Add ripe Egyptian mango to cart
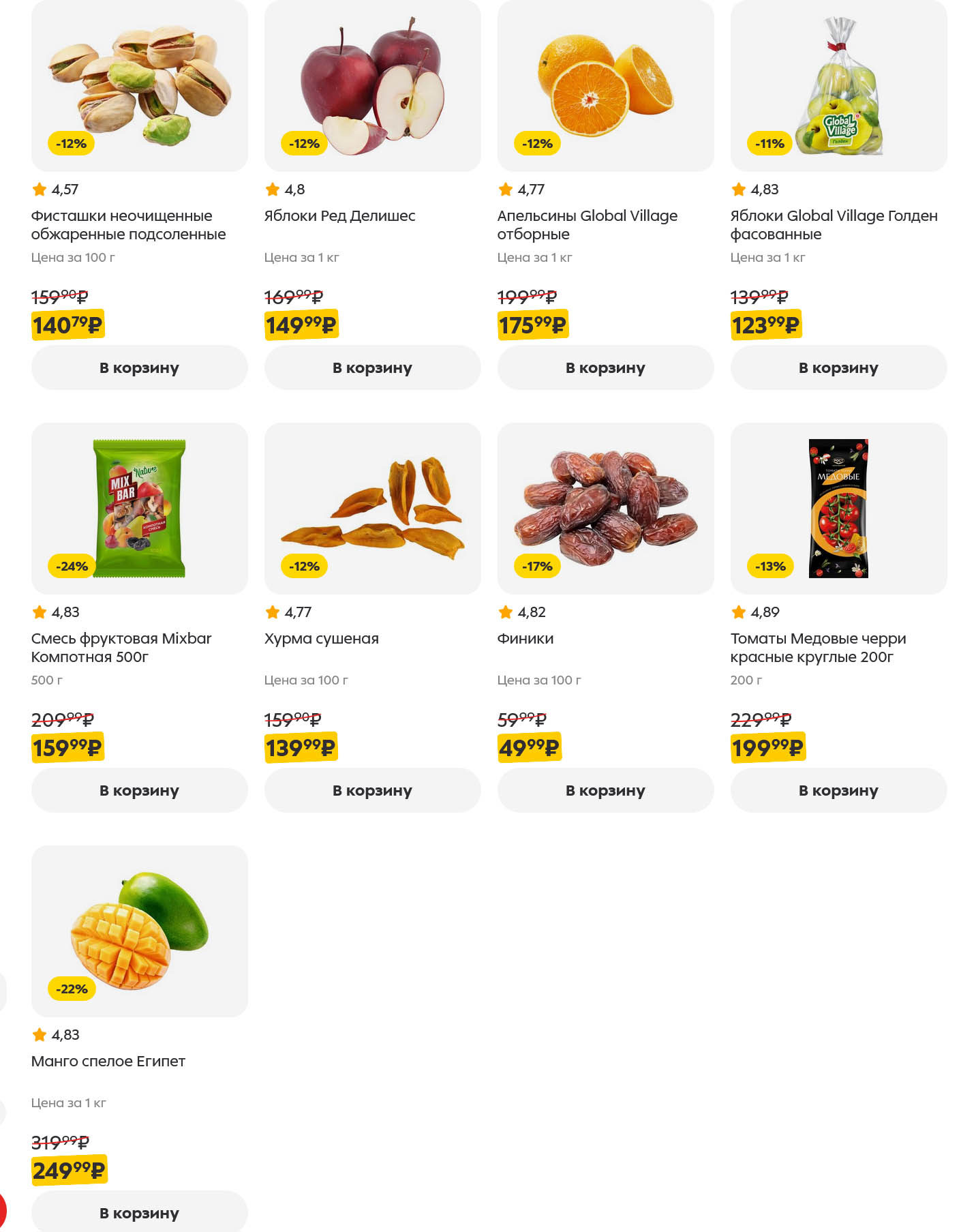976x1232 pixels. point(139,1213)
